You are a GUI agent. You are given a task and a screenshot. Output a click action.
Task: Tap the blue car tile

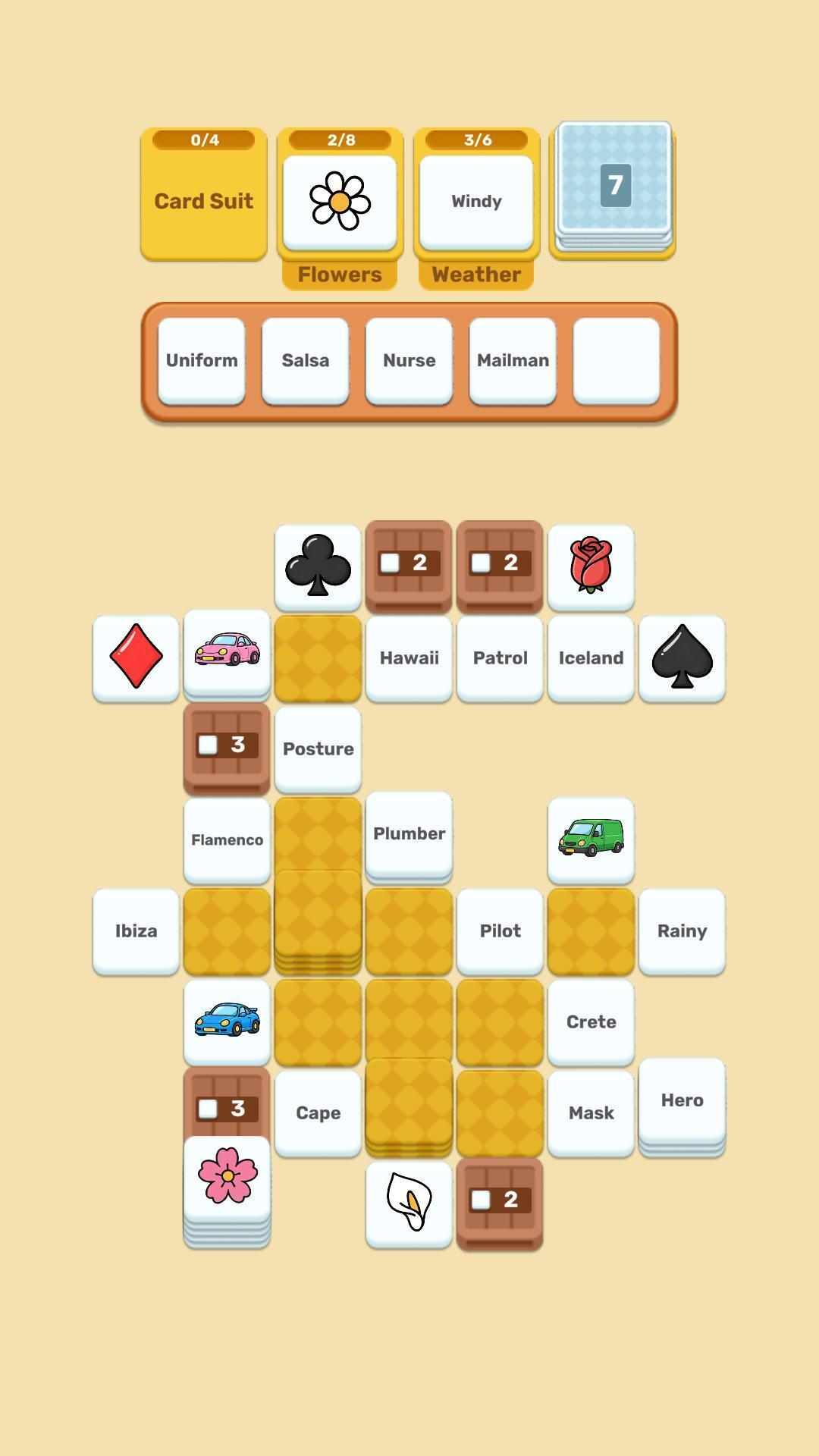227,1022
